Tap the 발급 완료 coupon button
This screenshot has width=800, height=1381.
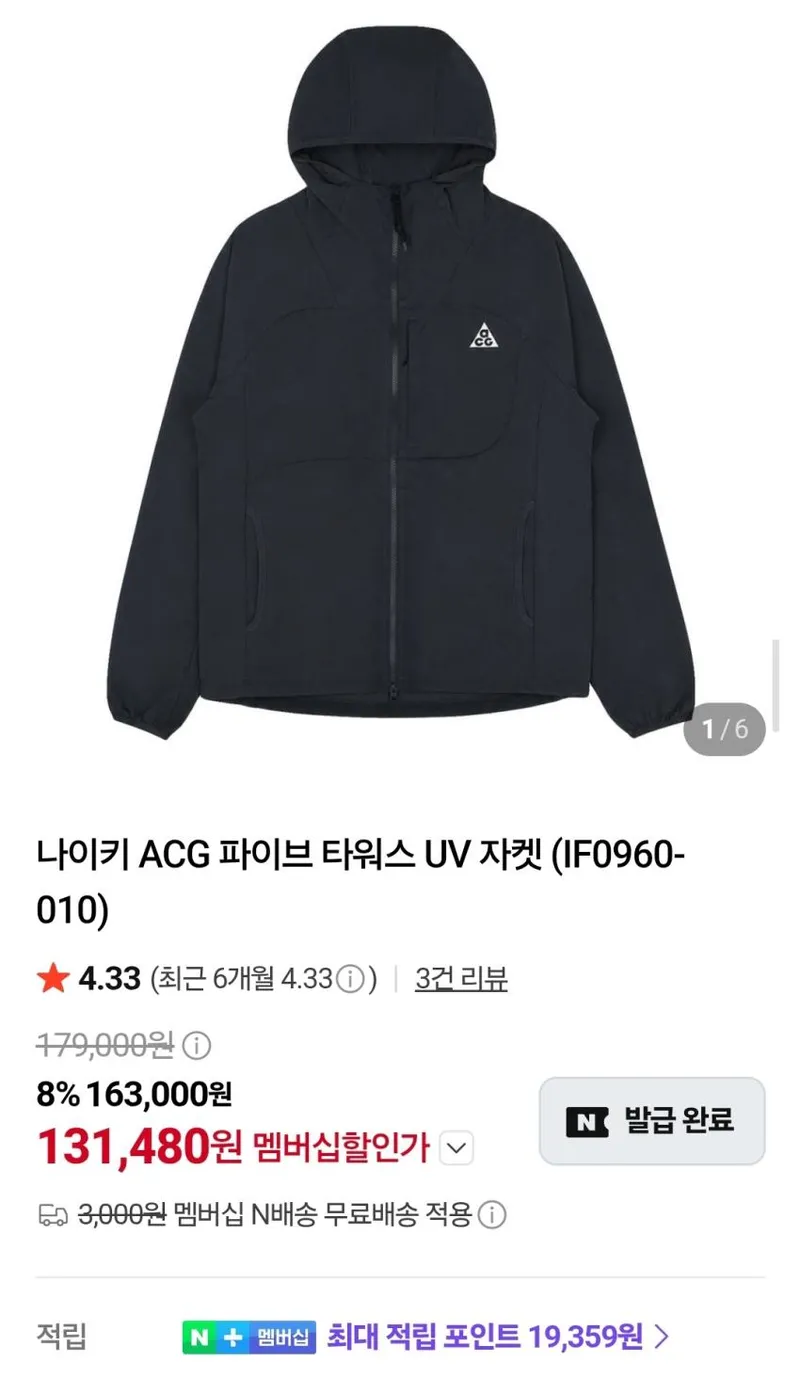652,1121
